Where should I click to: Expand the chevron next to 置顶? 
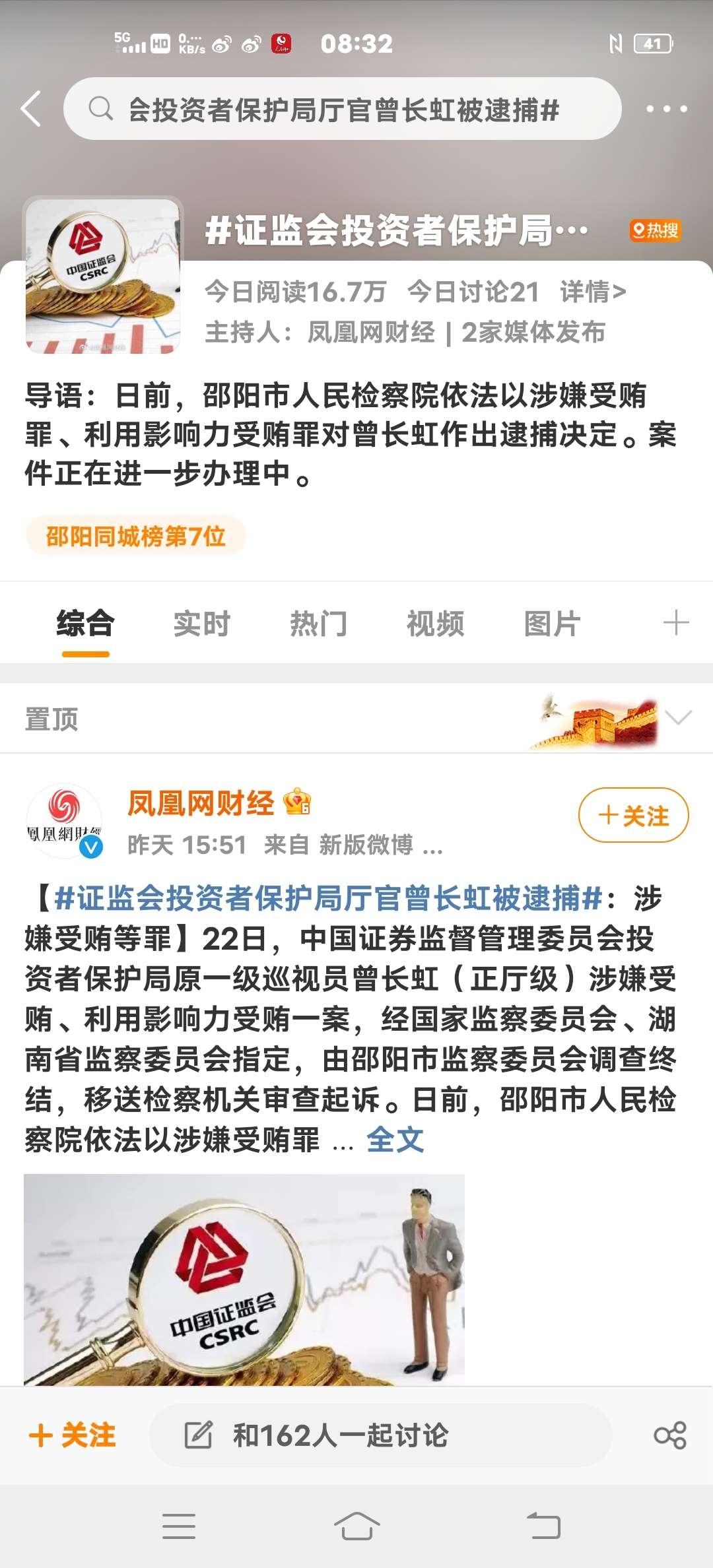tap(678, 718)
